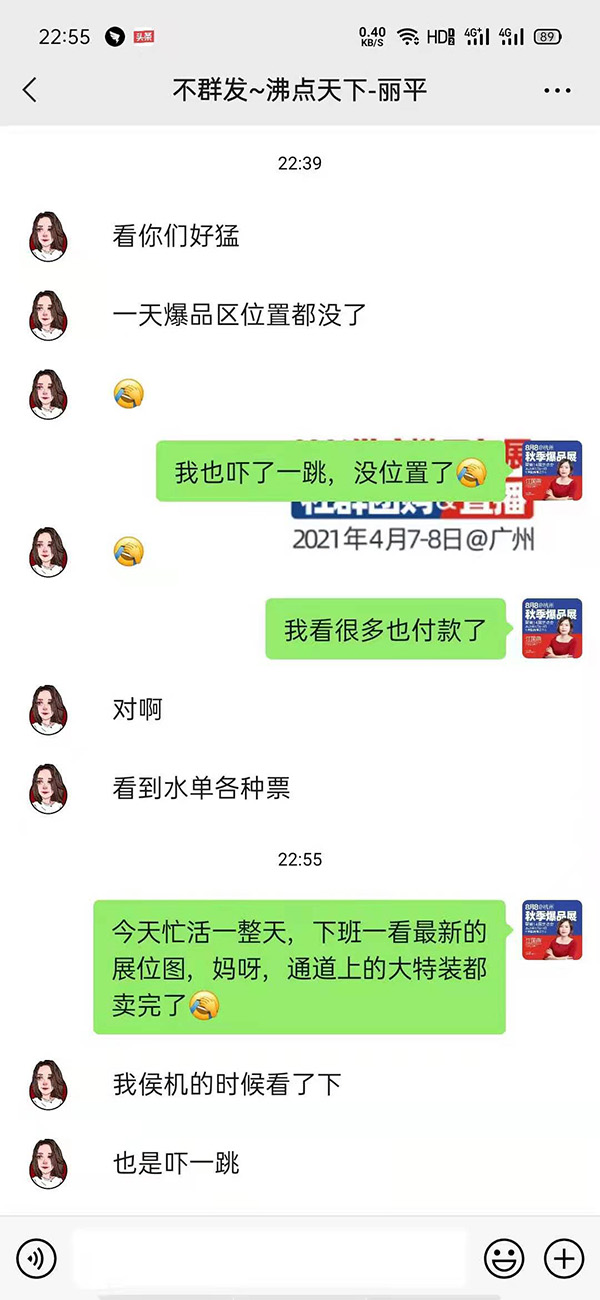Open my avatar beside 我看很多也付款了
Viewport: 600px width, 1300px height.
click(552, 629)
